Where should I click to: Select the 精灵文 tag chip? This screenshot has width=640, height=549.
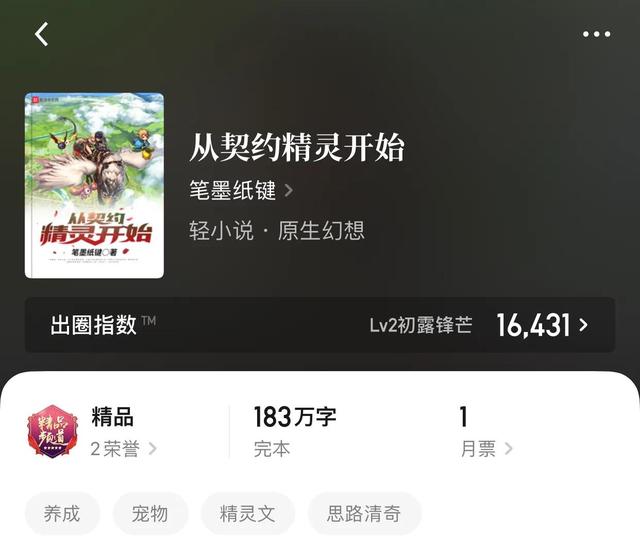coord(247,514)
